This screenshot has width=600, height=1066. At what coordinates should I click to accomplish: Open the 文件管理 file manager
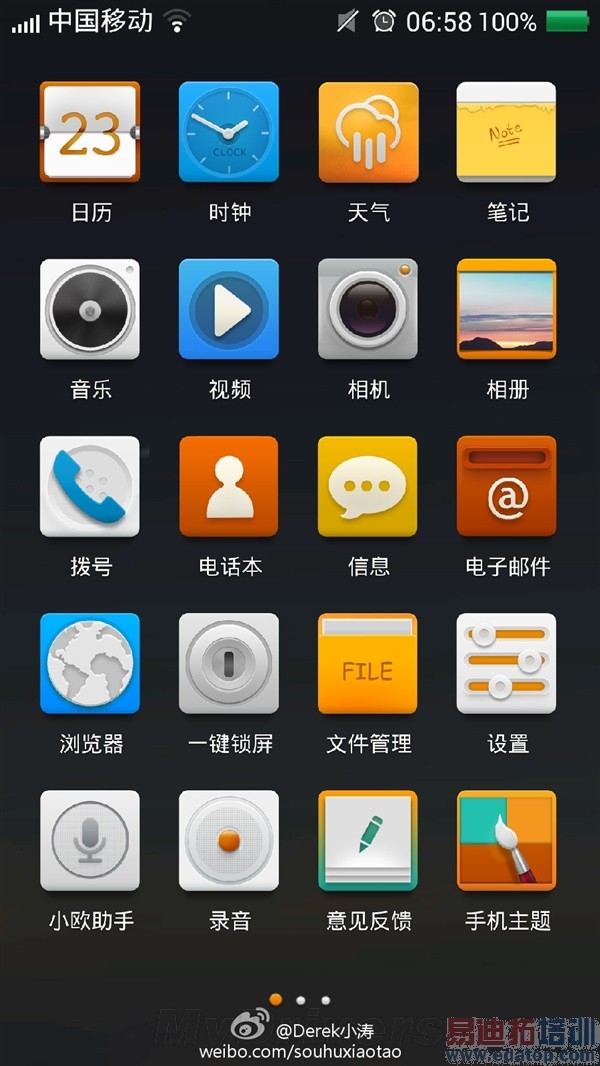tap(368, 664)
